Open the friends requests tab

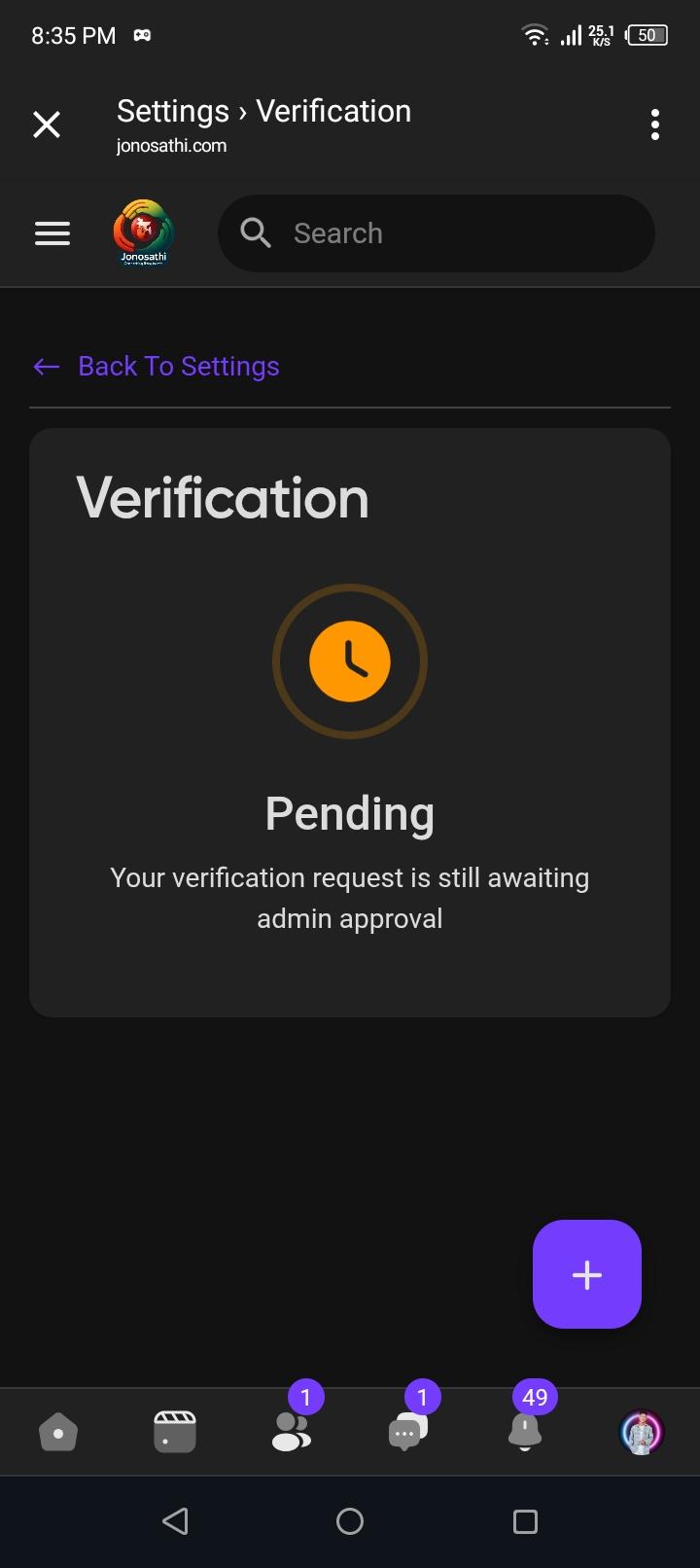pyautogui.click(x=292, y=1432)
